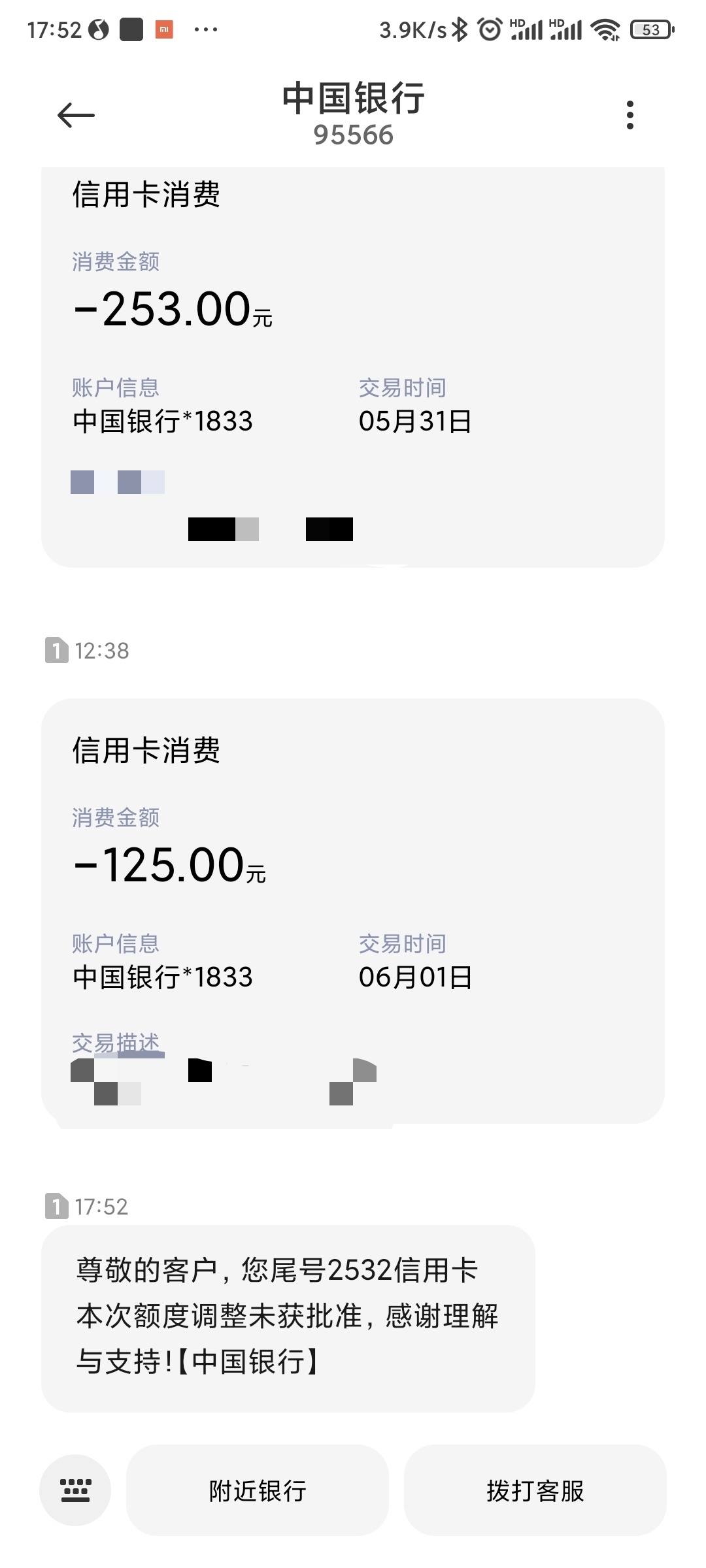
Task: Open the -125.00元 credit card message card
Action: [353, 912]
